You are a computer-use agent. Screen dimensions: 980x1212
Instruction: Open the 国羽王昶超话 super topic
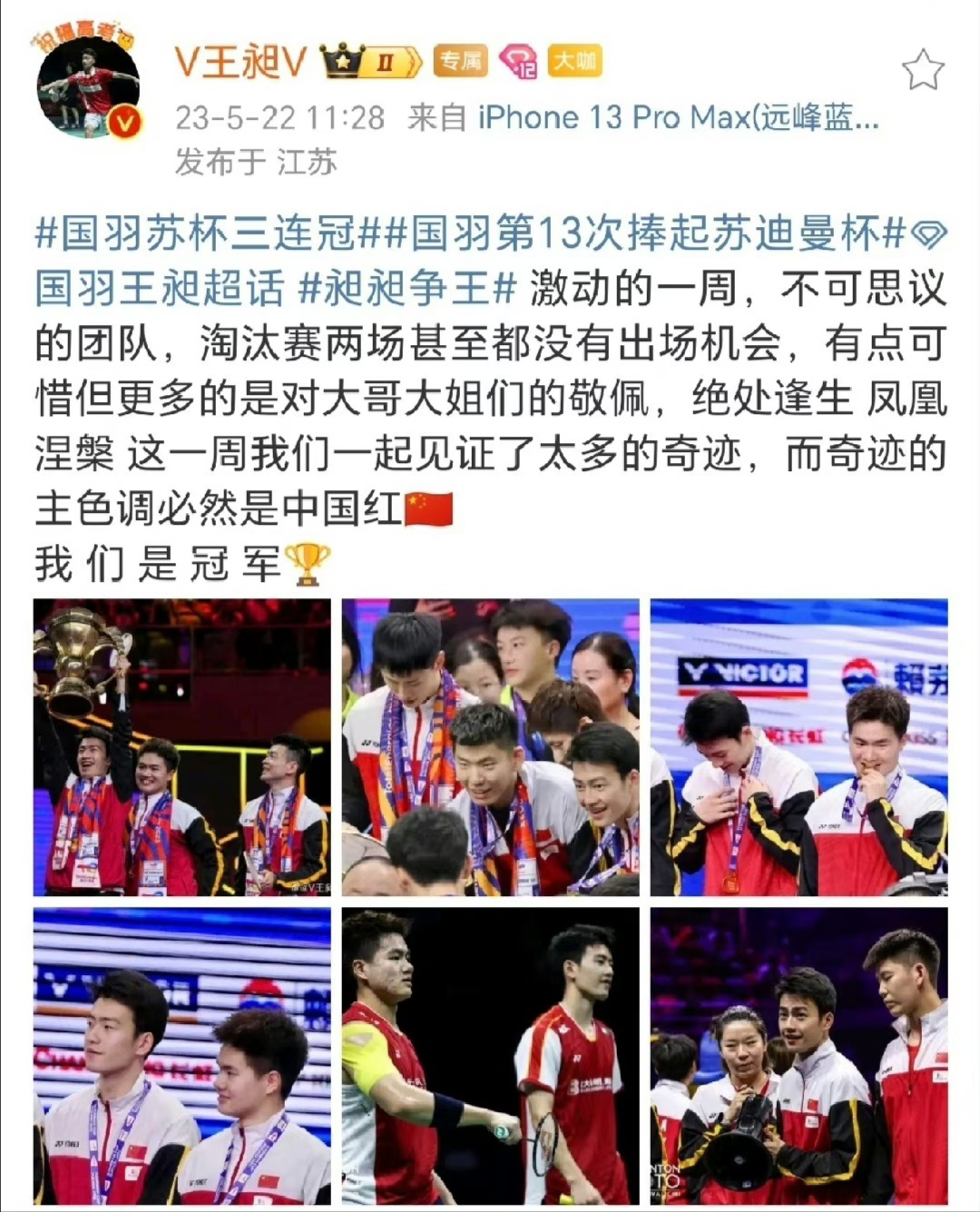coord(160,289)
